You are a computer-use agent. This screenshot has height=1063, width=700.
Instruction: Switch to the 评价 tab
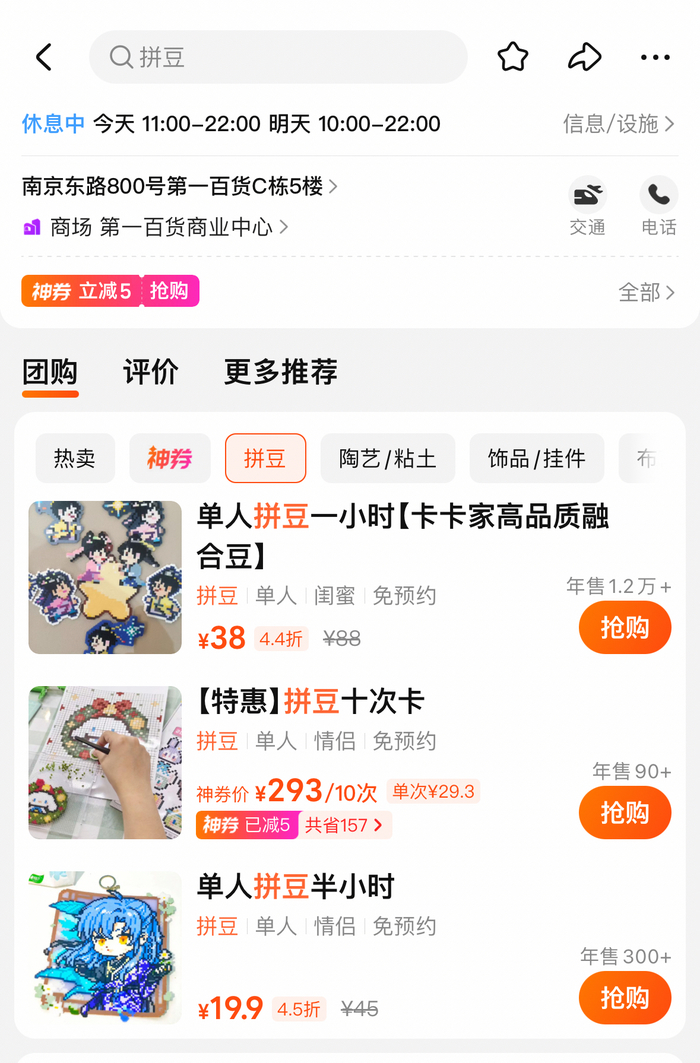coord(151,372)
